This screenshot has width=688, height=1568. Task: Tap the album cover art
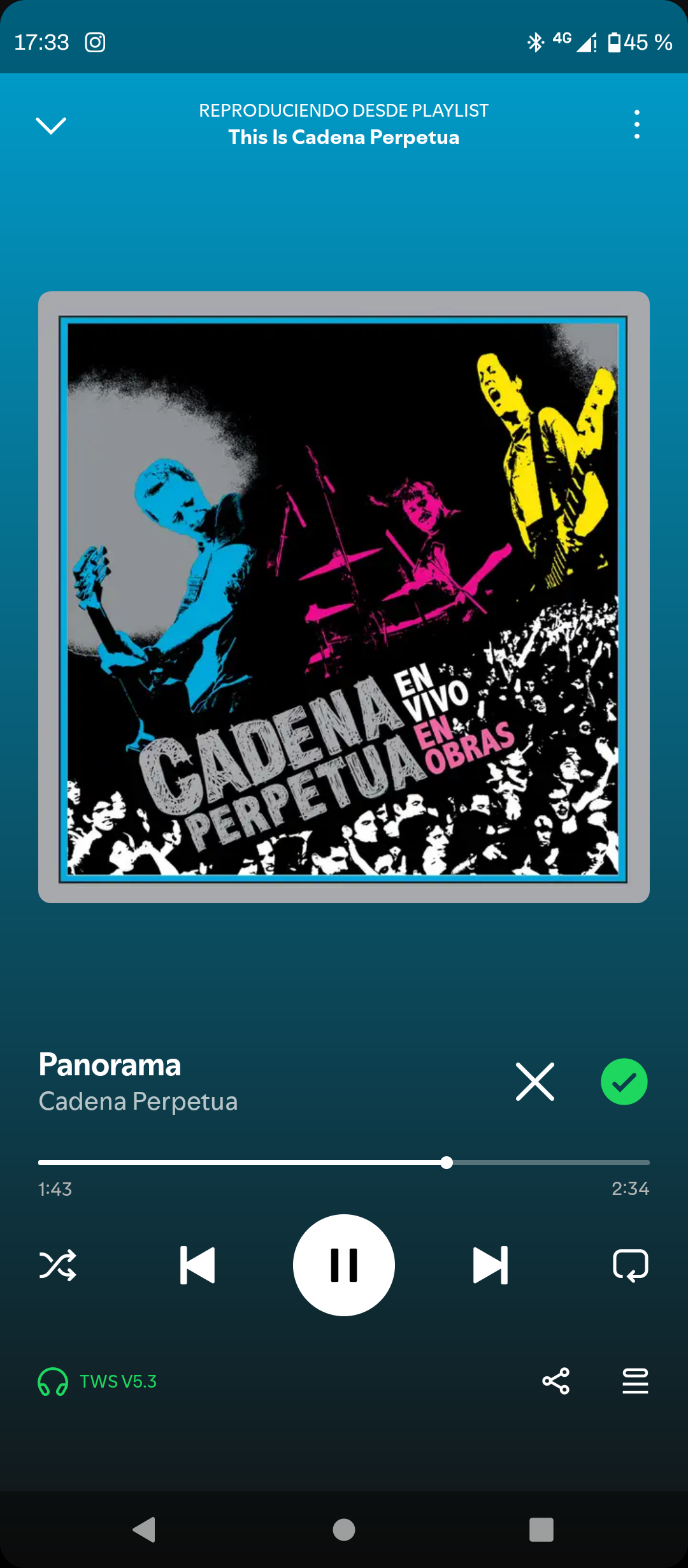pyautogui.click(x=344, y=597)
